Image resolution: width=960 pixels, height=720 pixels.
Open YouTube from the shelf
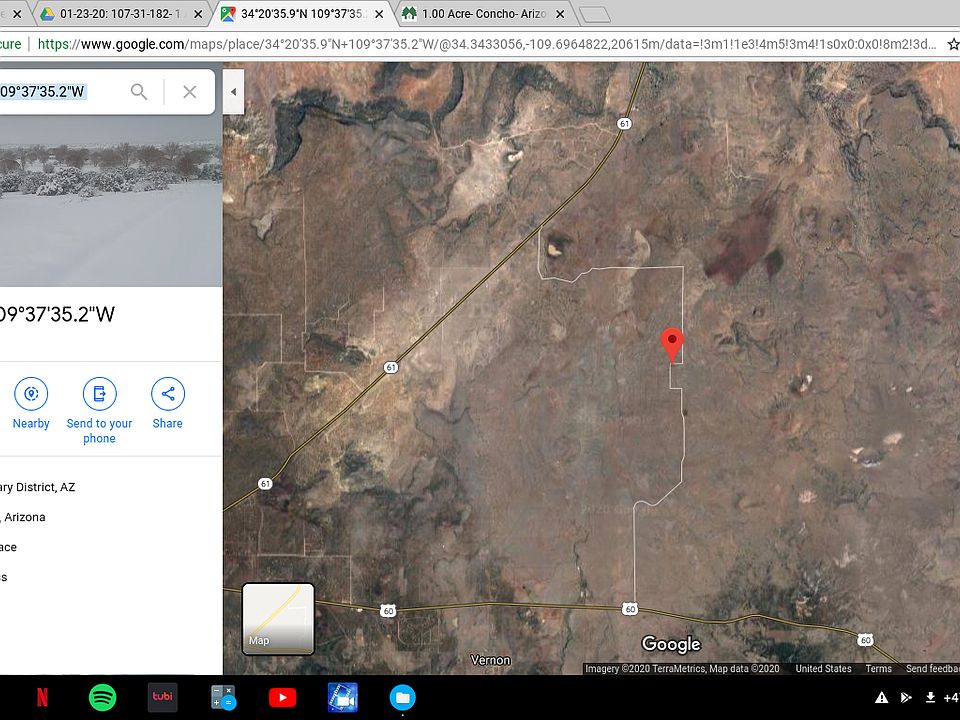tap(282, 697)
